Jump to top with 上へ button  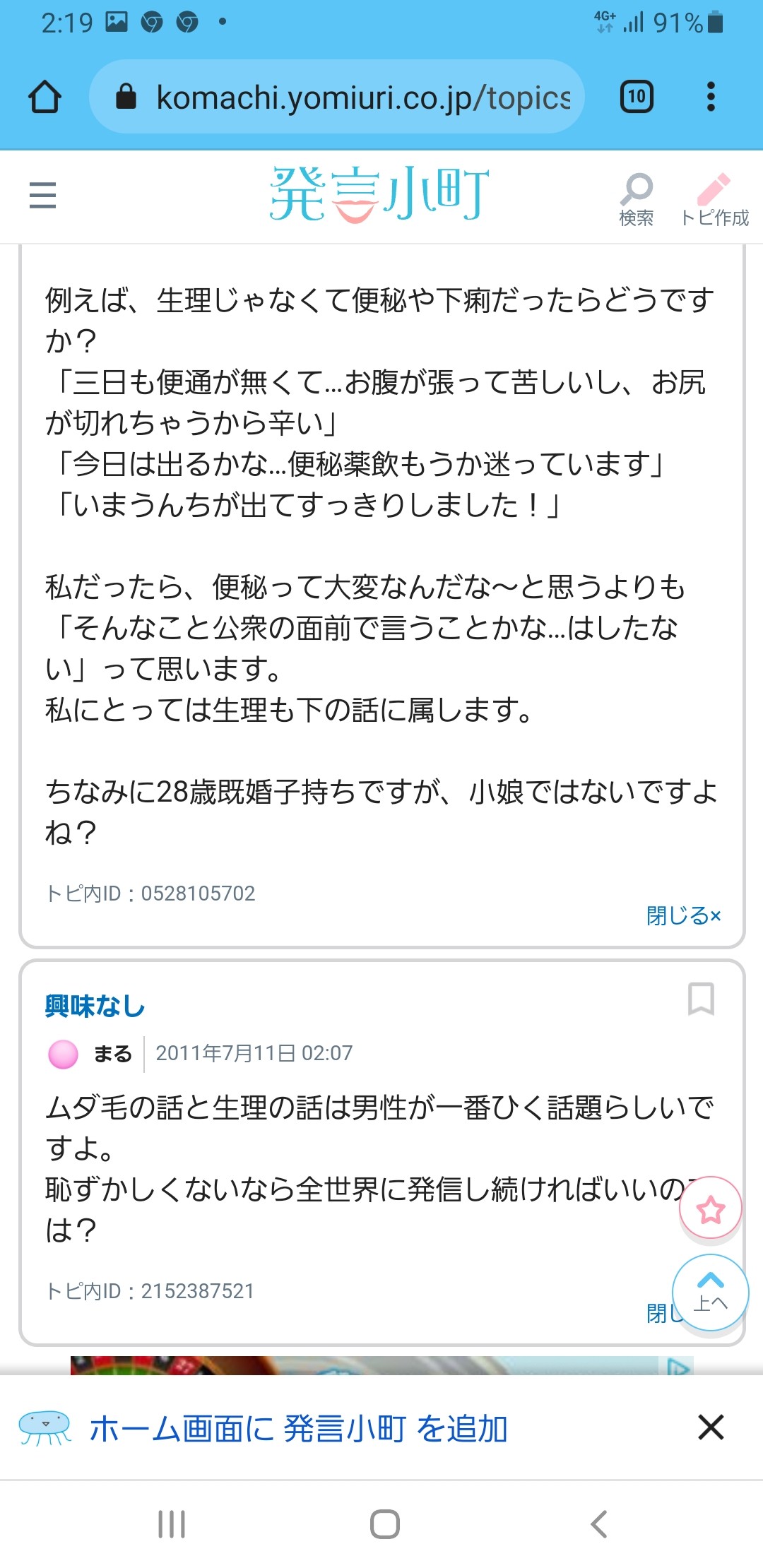710,1292
